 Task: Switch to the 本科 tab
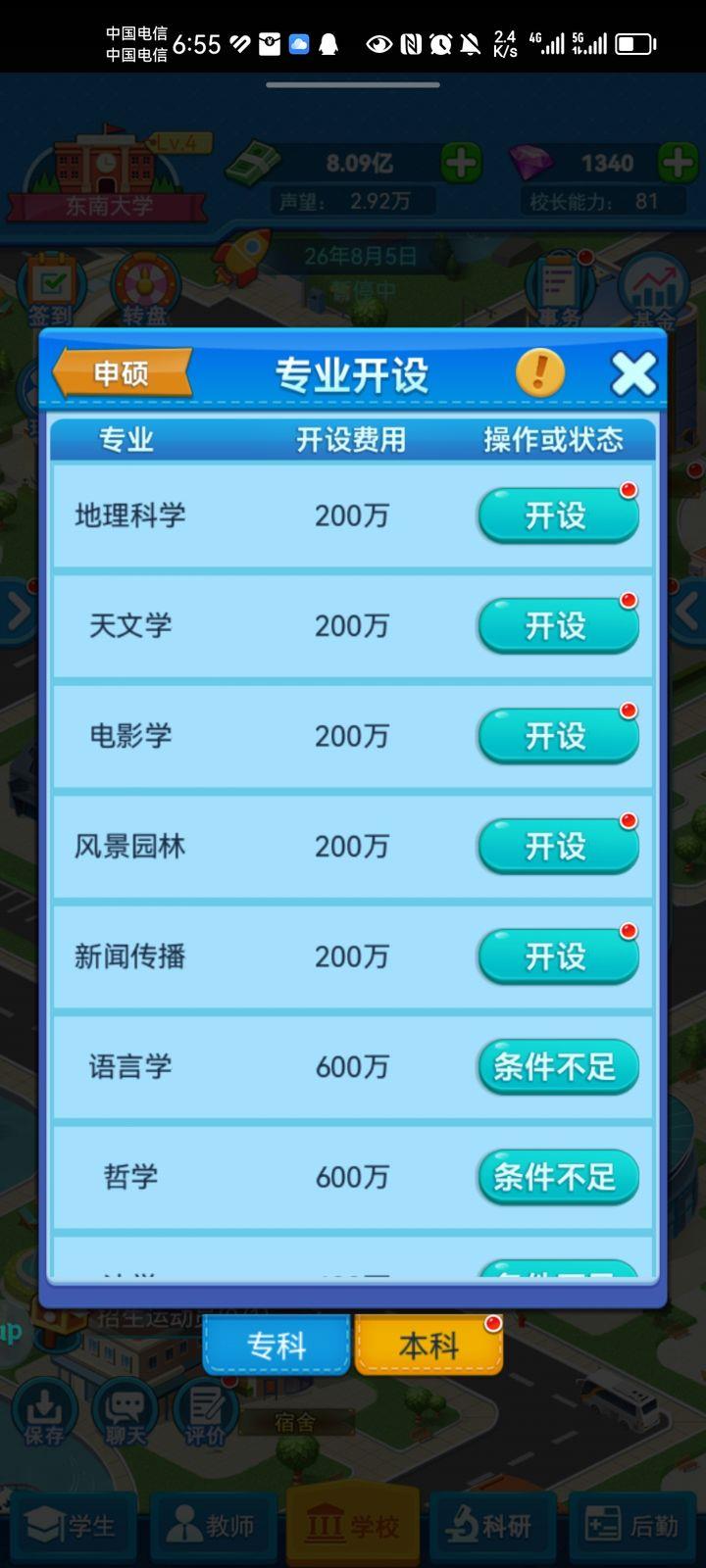pyautogui.click(x=429, y=1346)
